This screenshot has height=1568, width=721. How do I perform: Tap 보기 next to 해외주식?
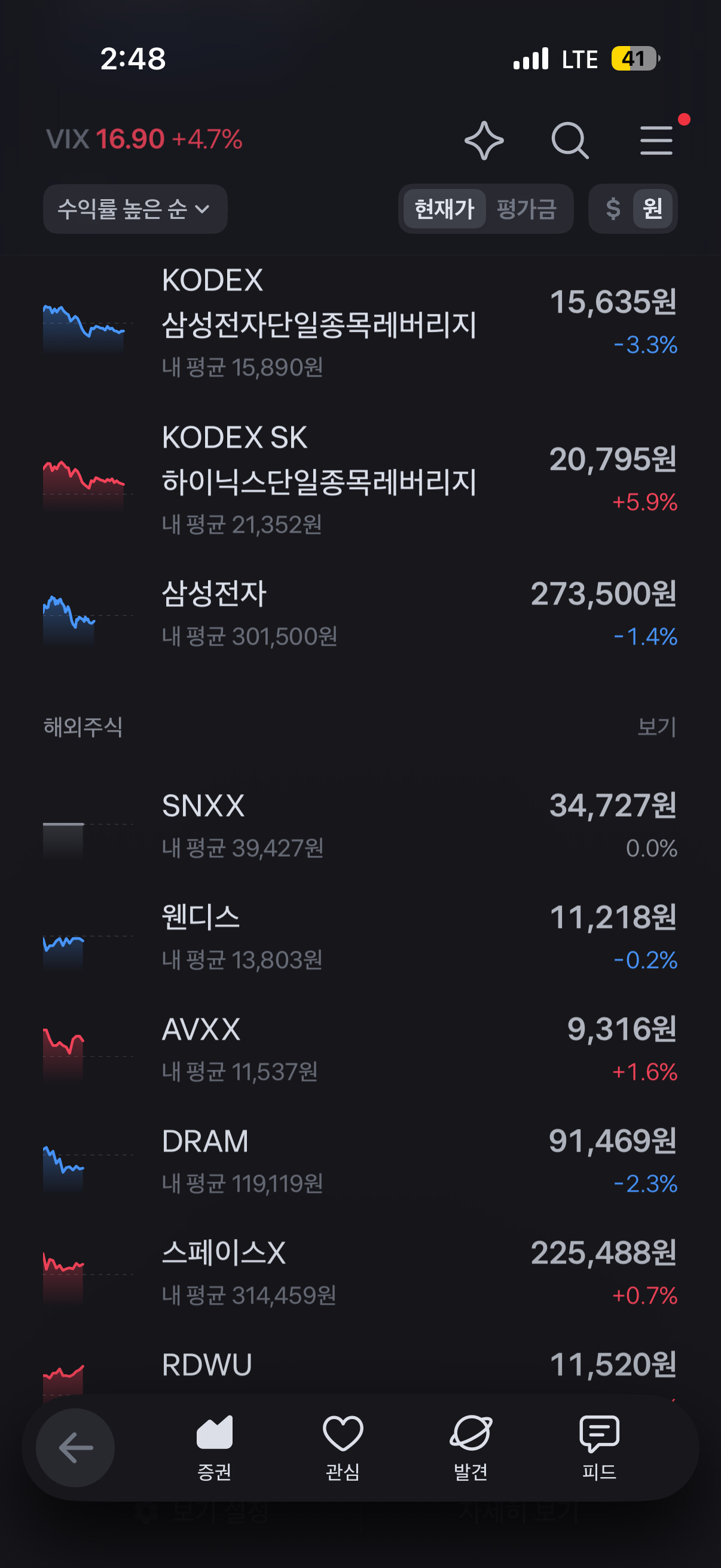pyautogui.click(x=656, y=727)
